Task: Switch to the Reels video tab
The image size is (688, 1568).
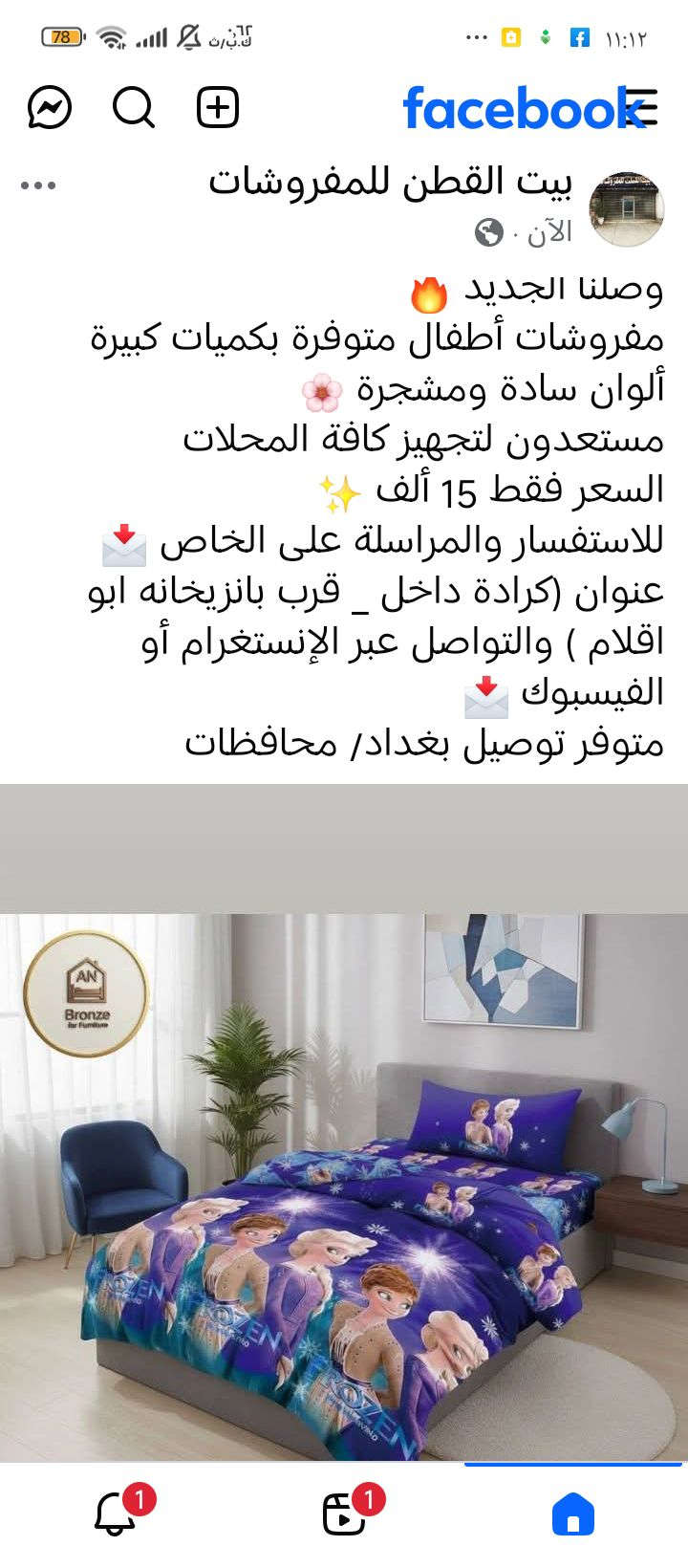Action: pos(344,1514)
